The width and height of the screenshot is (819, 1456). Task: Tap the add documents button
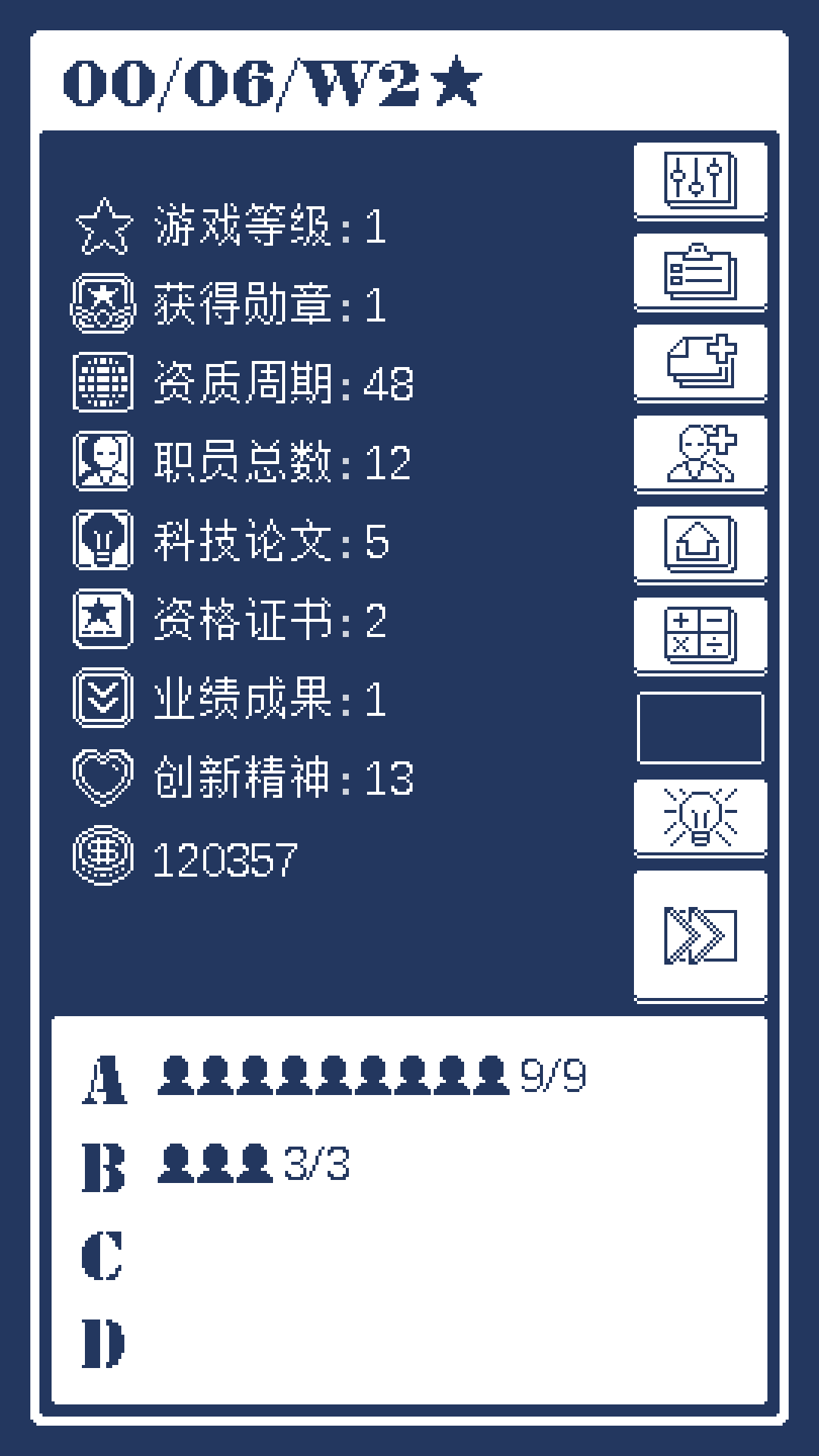tap(700, 362)
